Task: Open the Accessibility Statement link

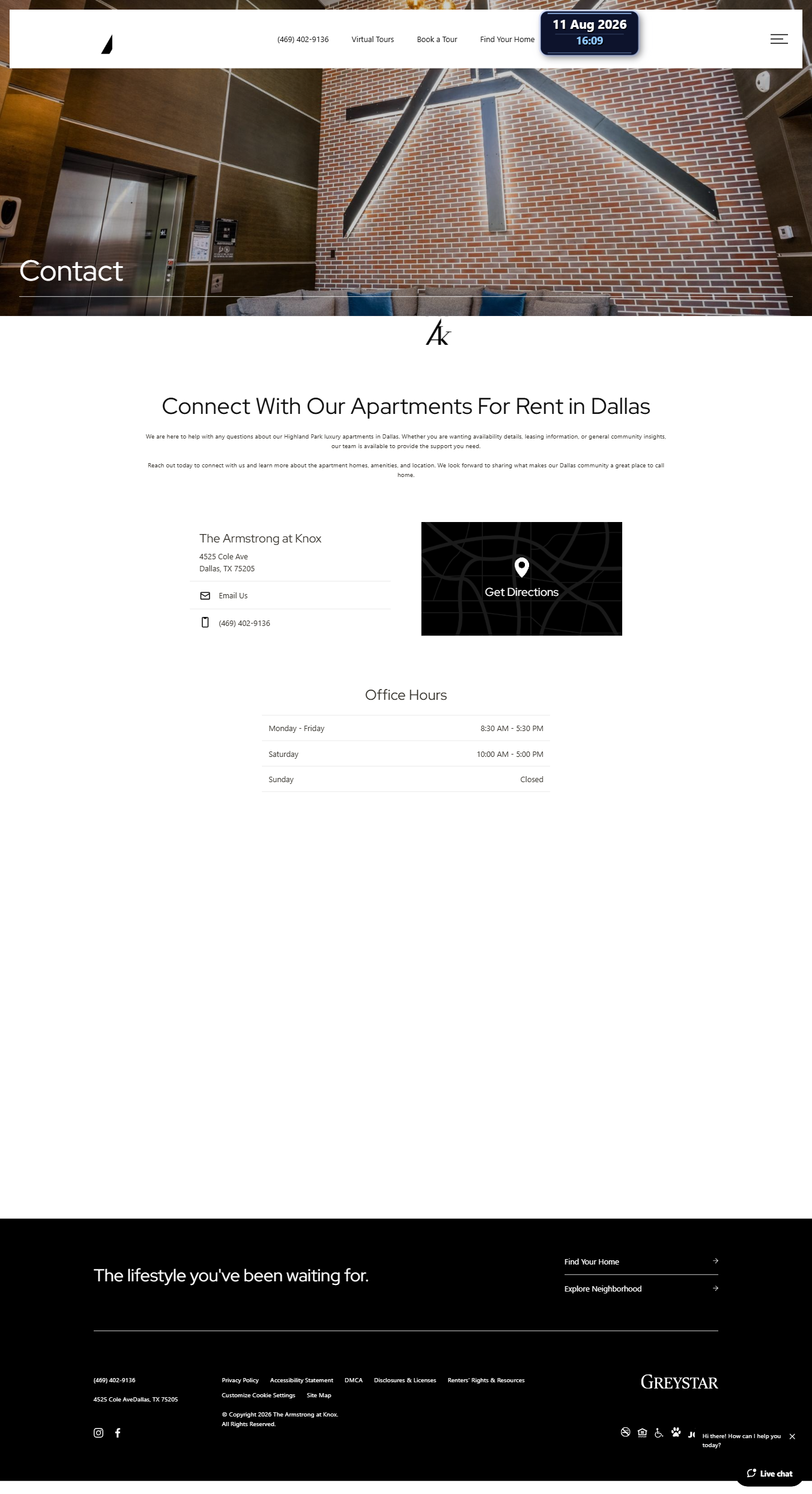Action: tap(301, 1380)
